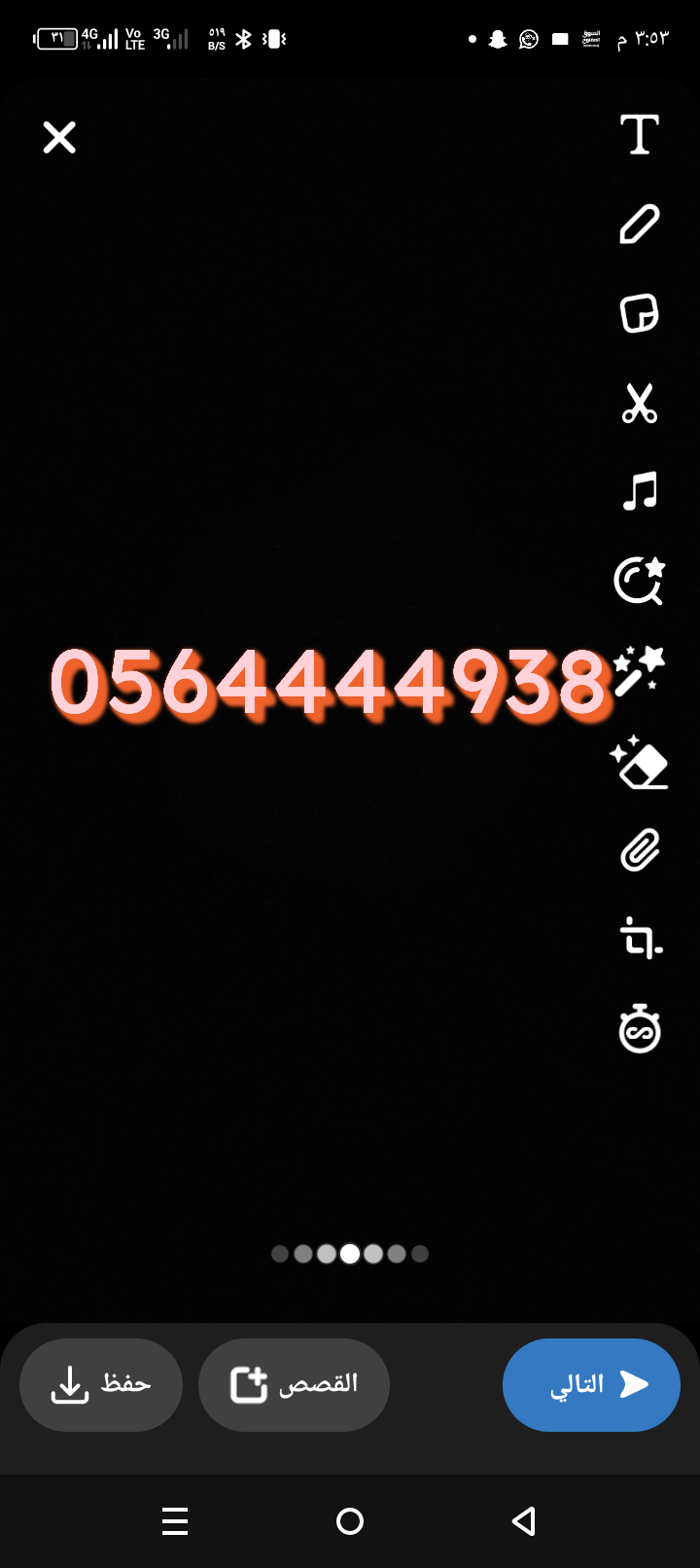
Task: Select the magic eraser tool
Action: click(640, 762)
